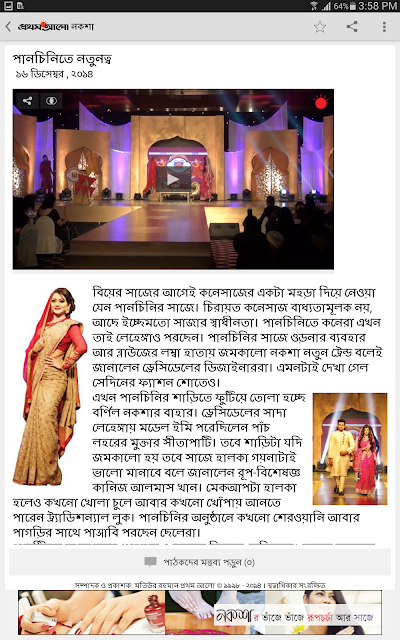Play the fashion show video
The width and height of the screenshot is (400, 640).
tap(173, 179)
